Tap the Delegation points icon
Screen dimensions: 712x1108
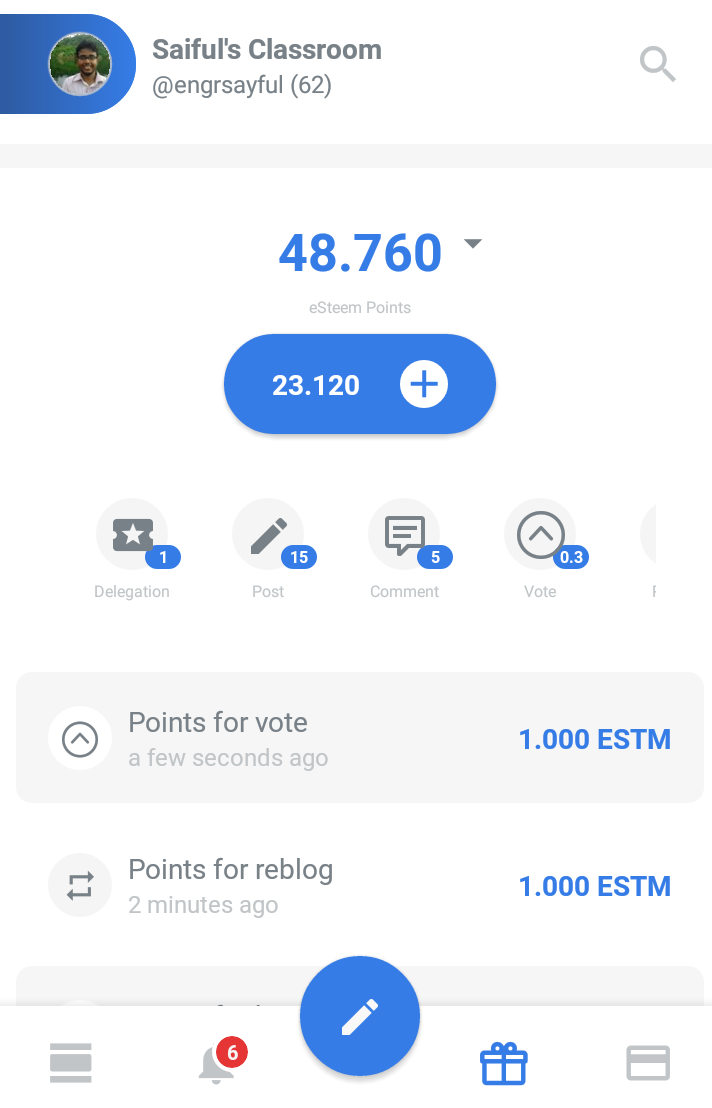click(x=132, y=535)
